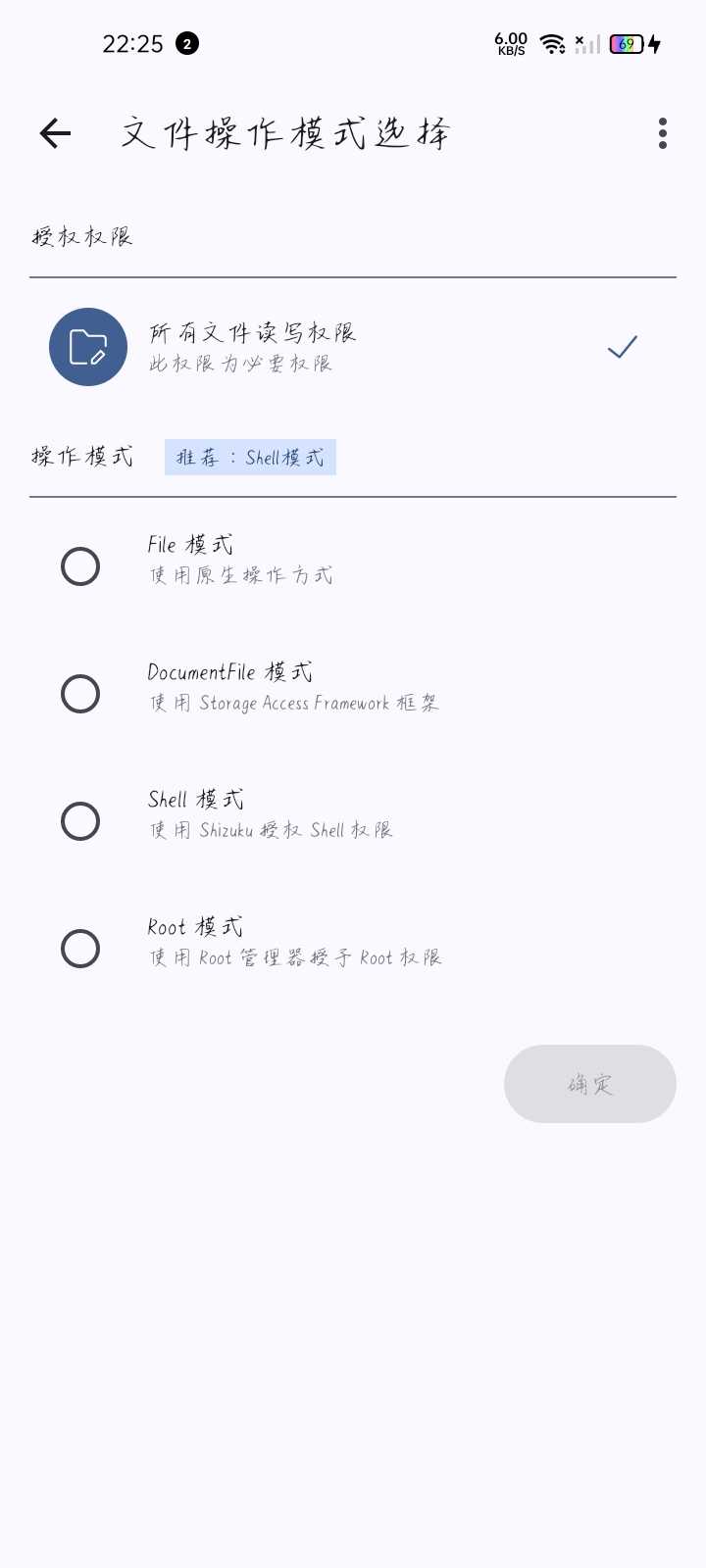Pick the Root 模式 radio button
Image resolution: width=706 pixels, height=1568 pixels.
point(80,949)
